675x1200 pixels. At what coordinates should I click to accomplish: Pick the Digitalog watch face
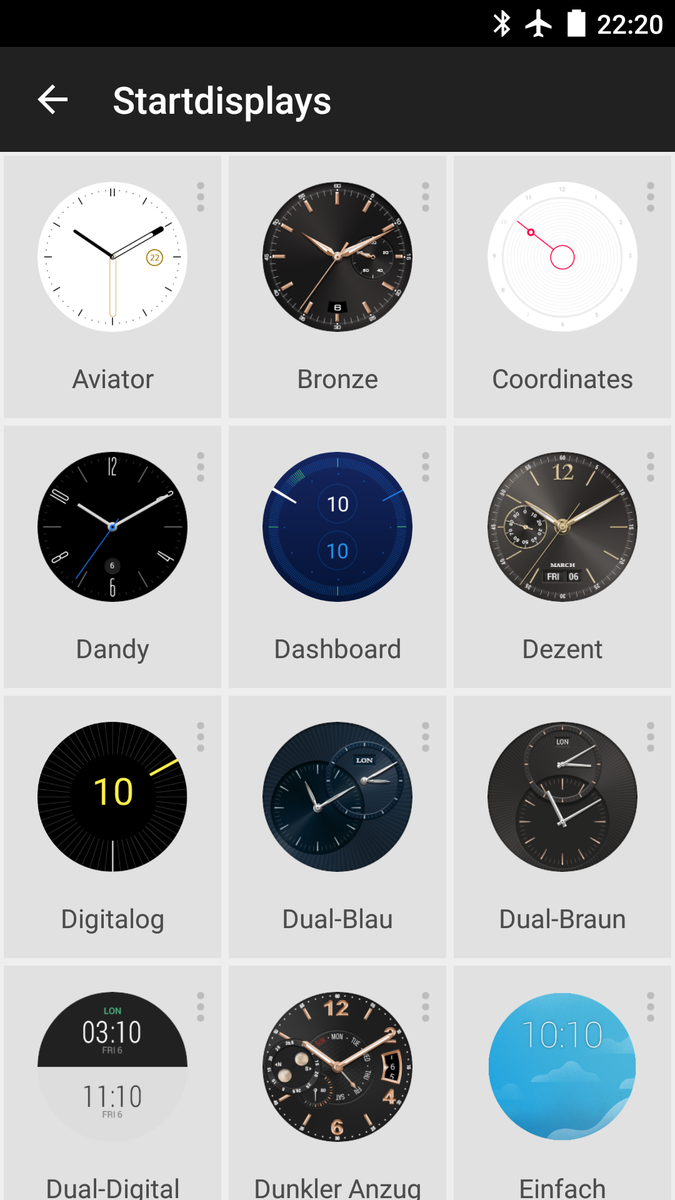[x=112, y=827]
